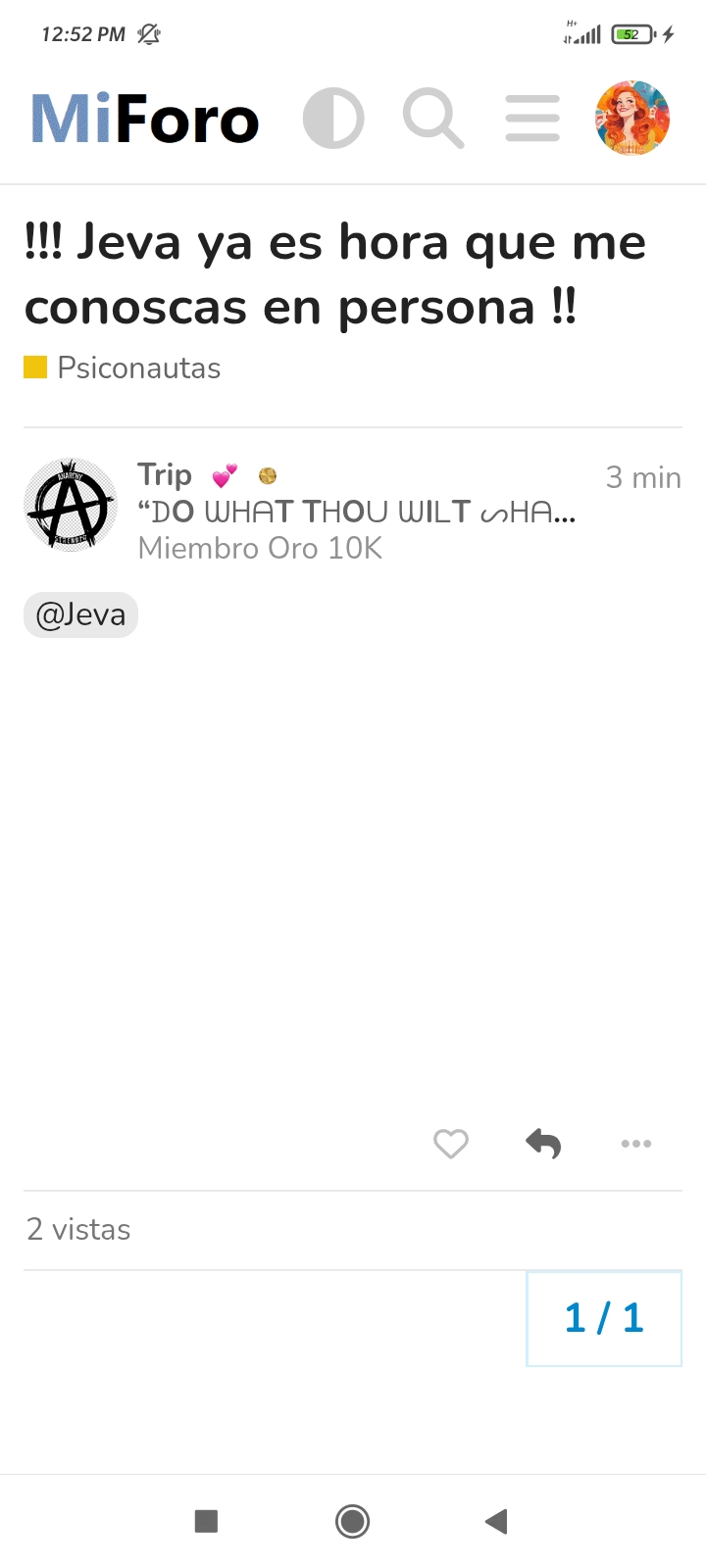Show more actions for Trip's post
The height and width of the screenshot is (1568, 706).
[x=635, y=1144]
